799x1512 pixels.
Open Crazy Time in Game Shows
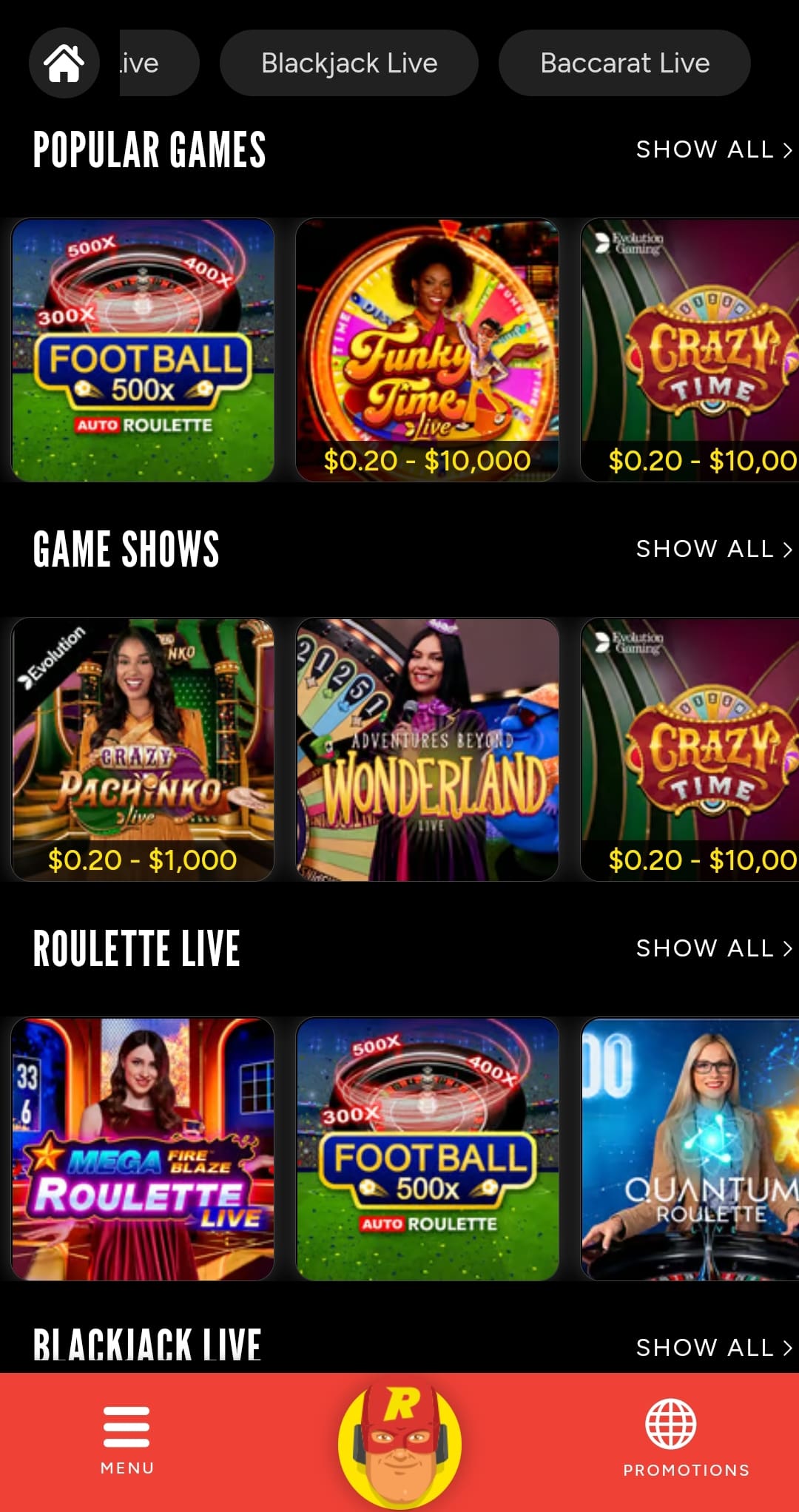(x=690, y=749)
